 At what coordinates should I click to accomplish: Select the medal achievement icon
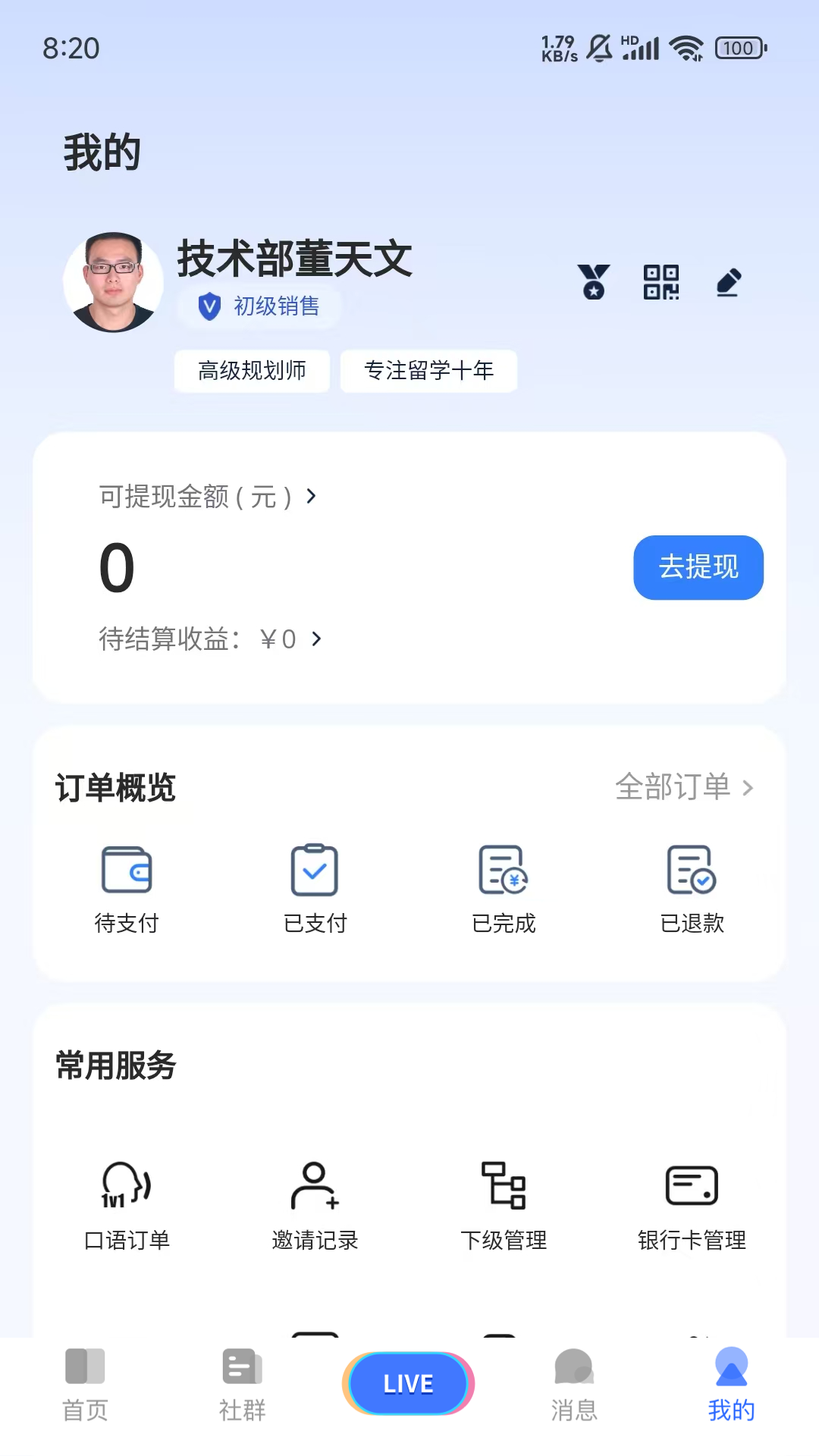coord(594,281)
